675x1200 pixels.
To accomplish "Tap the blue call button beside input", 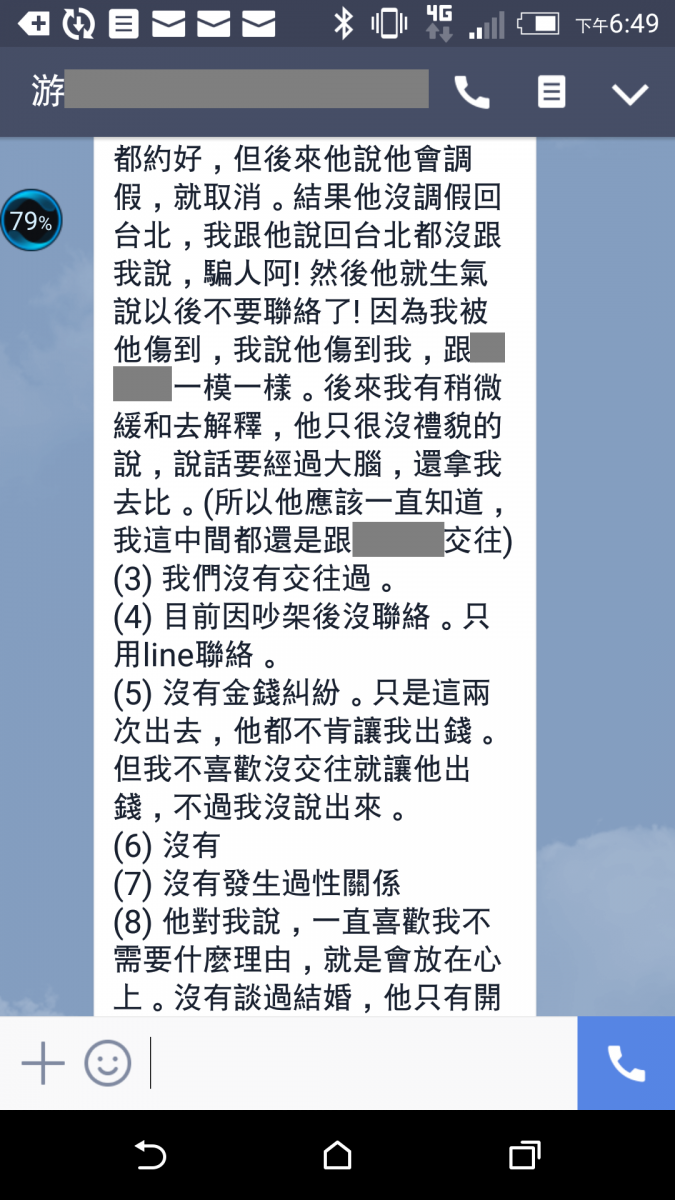I will [x=626, y=1063].
